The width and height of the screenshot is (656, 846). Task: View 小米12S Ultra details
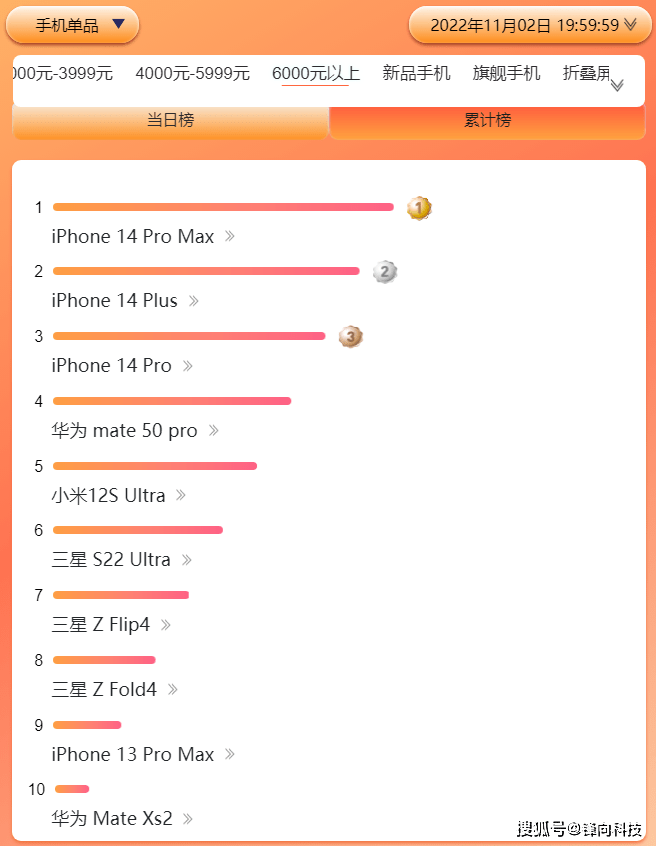click(118, 495)
